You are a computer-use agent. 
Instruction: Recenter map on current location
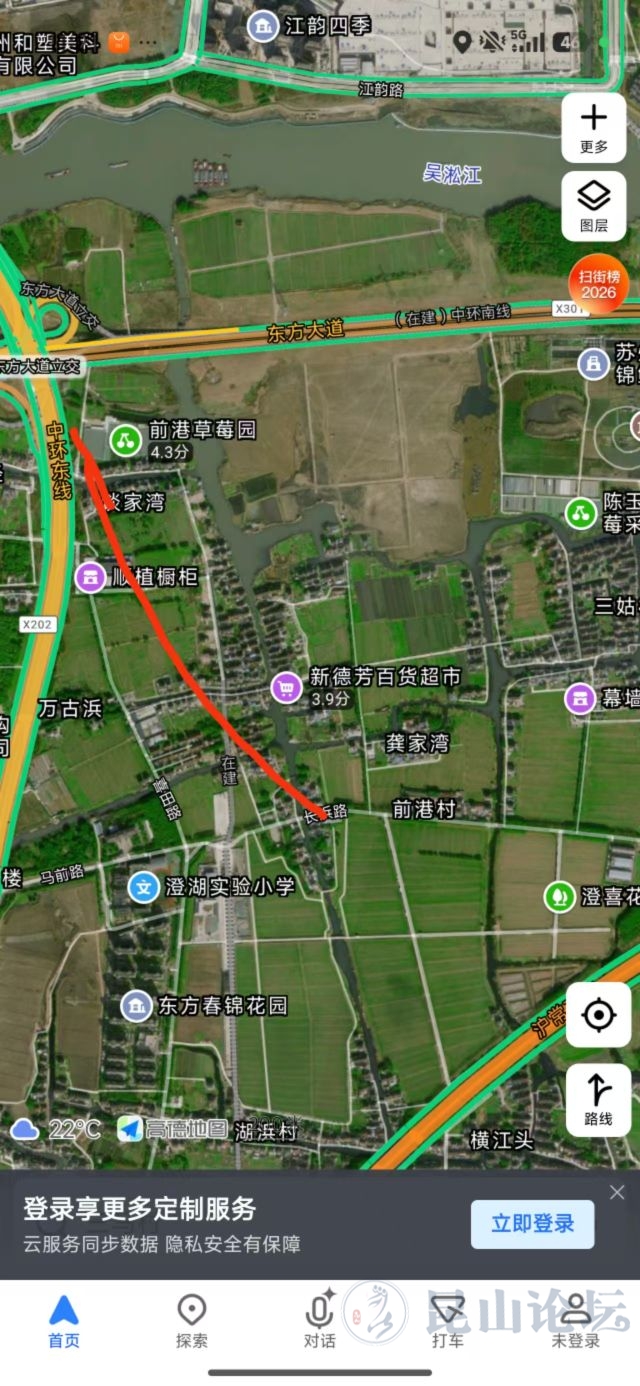[x=598, y=1015]
